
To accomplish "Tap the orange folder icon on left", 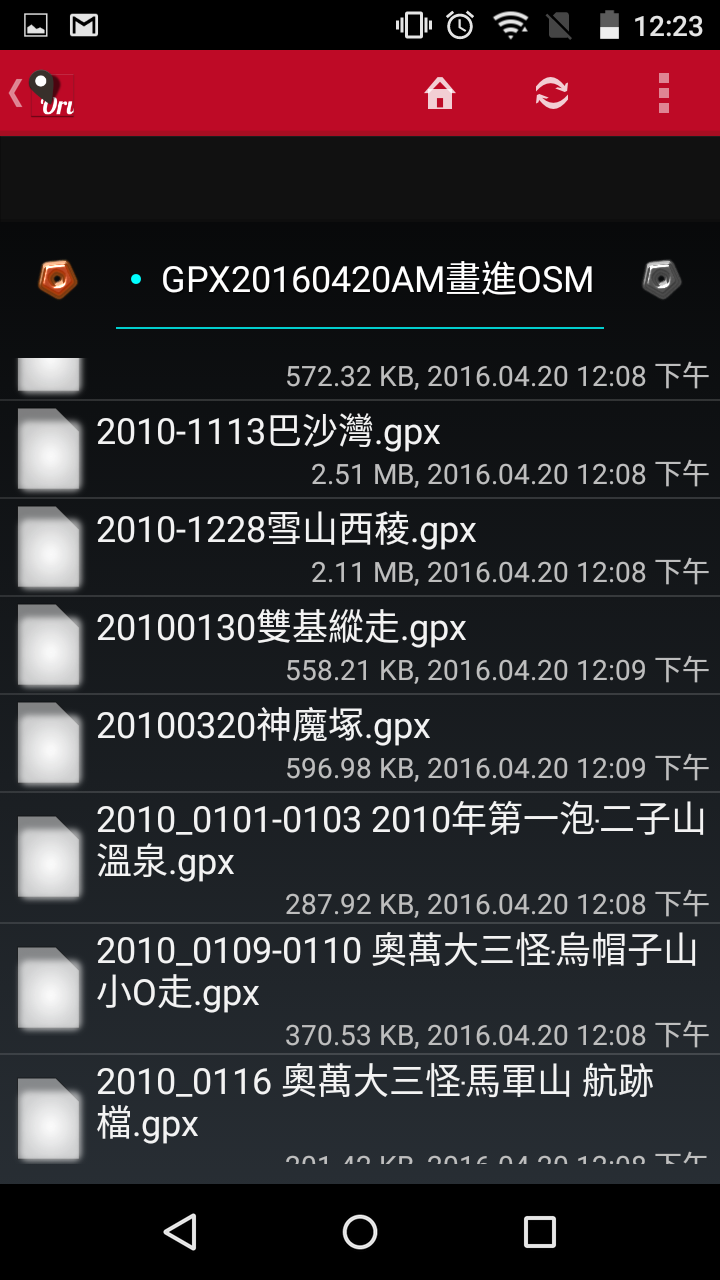I will coord(57,279).
